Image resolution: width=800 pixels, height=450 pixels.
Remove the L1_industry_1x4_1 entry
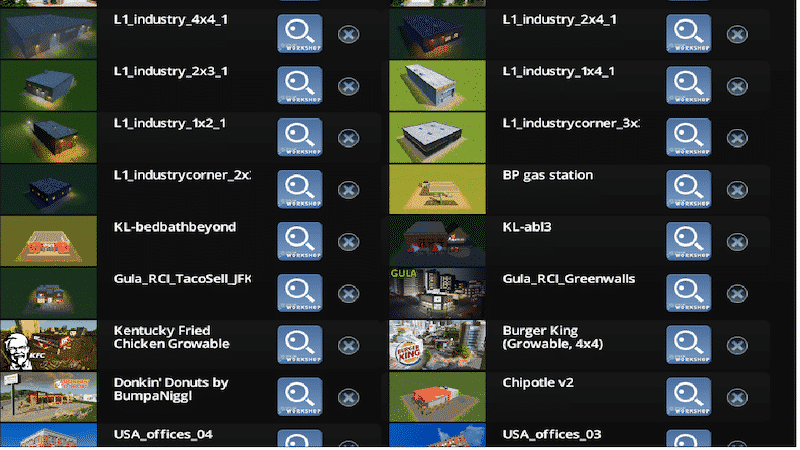pos(736,87)
